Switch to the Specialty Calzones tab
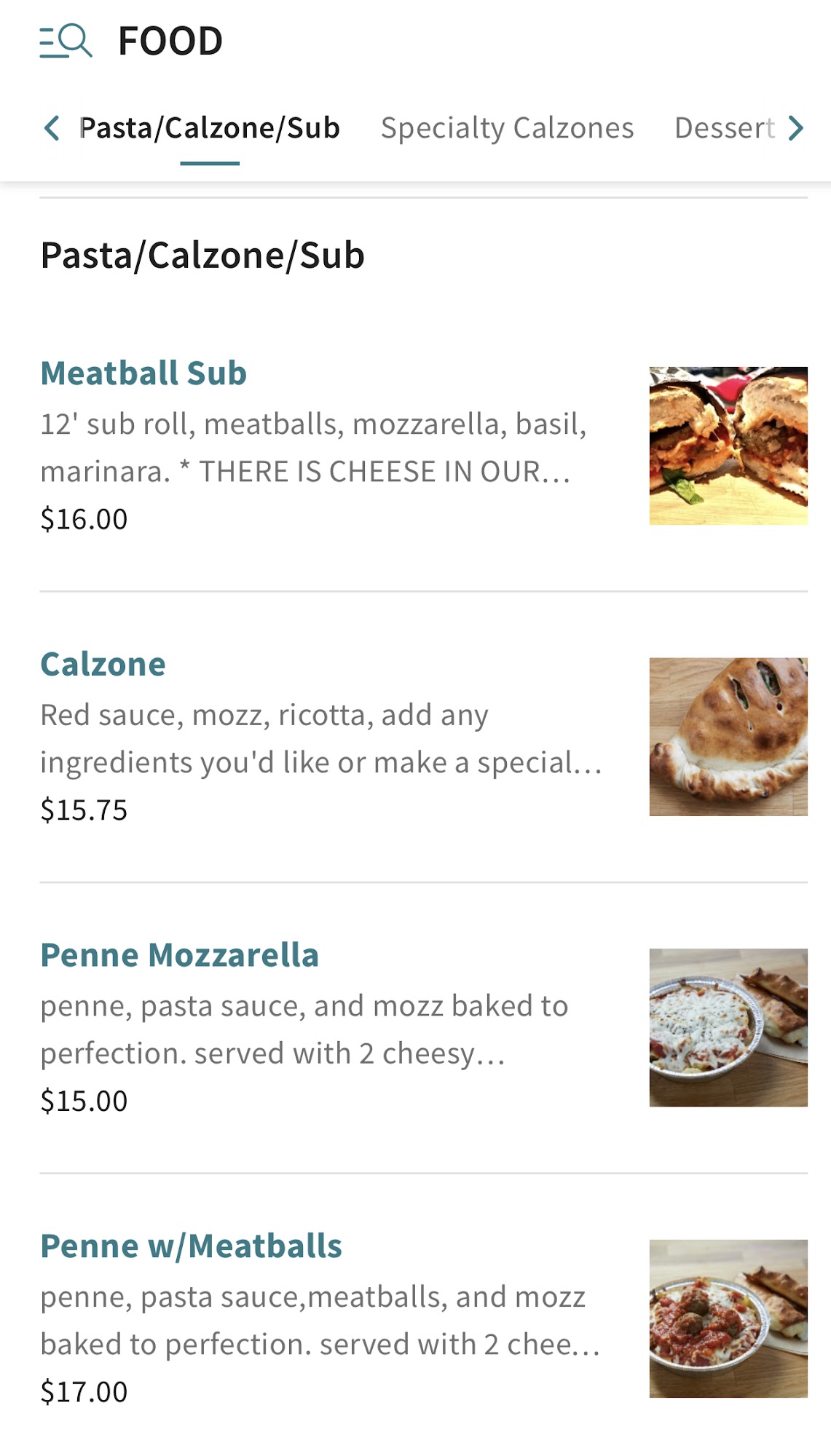Viewport: 831px width, 1456px height. (507, 128)
